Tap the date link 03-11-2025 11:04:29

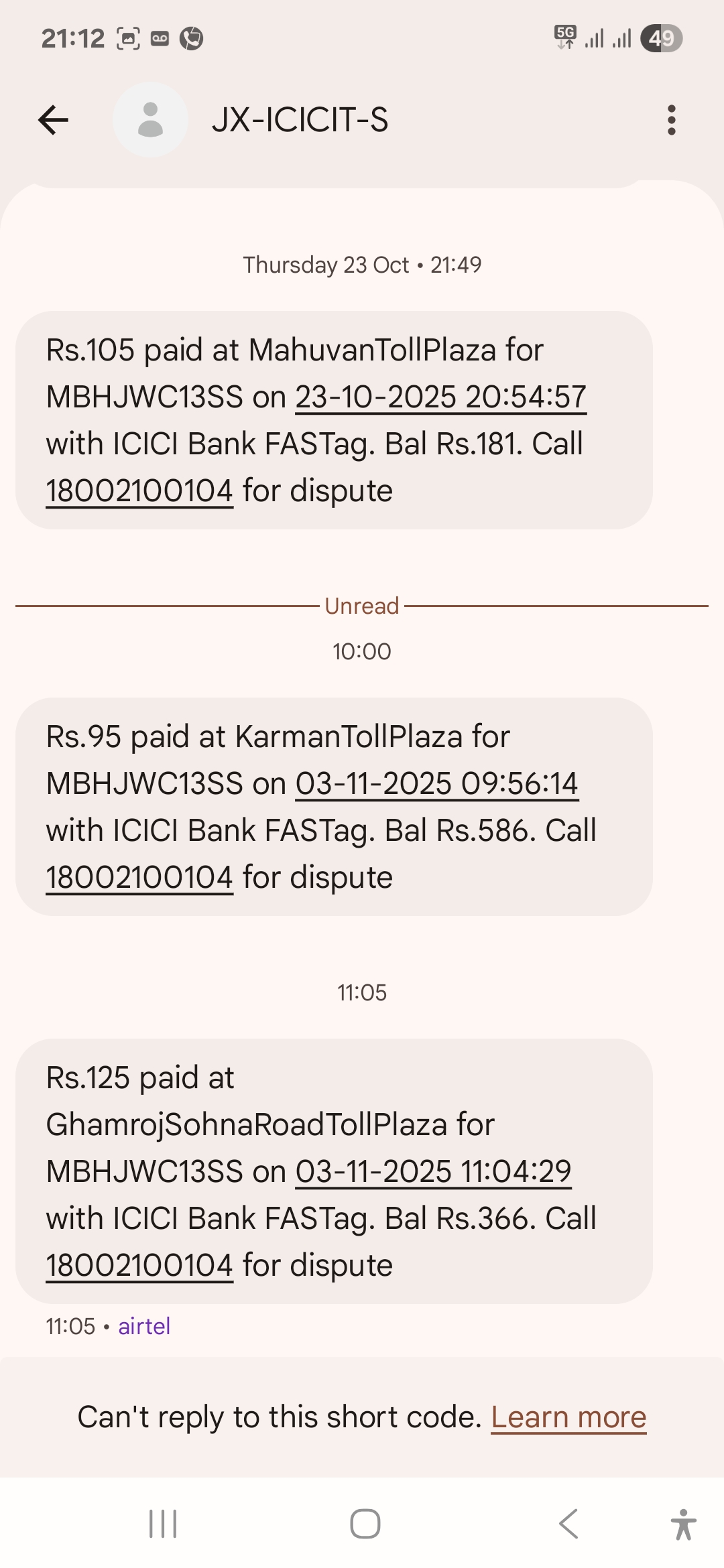pos(433,1172)
